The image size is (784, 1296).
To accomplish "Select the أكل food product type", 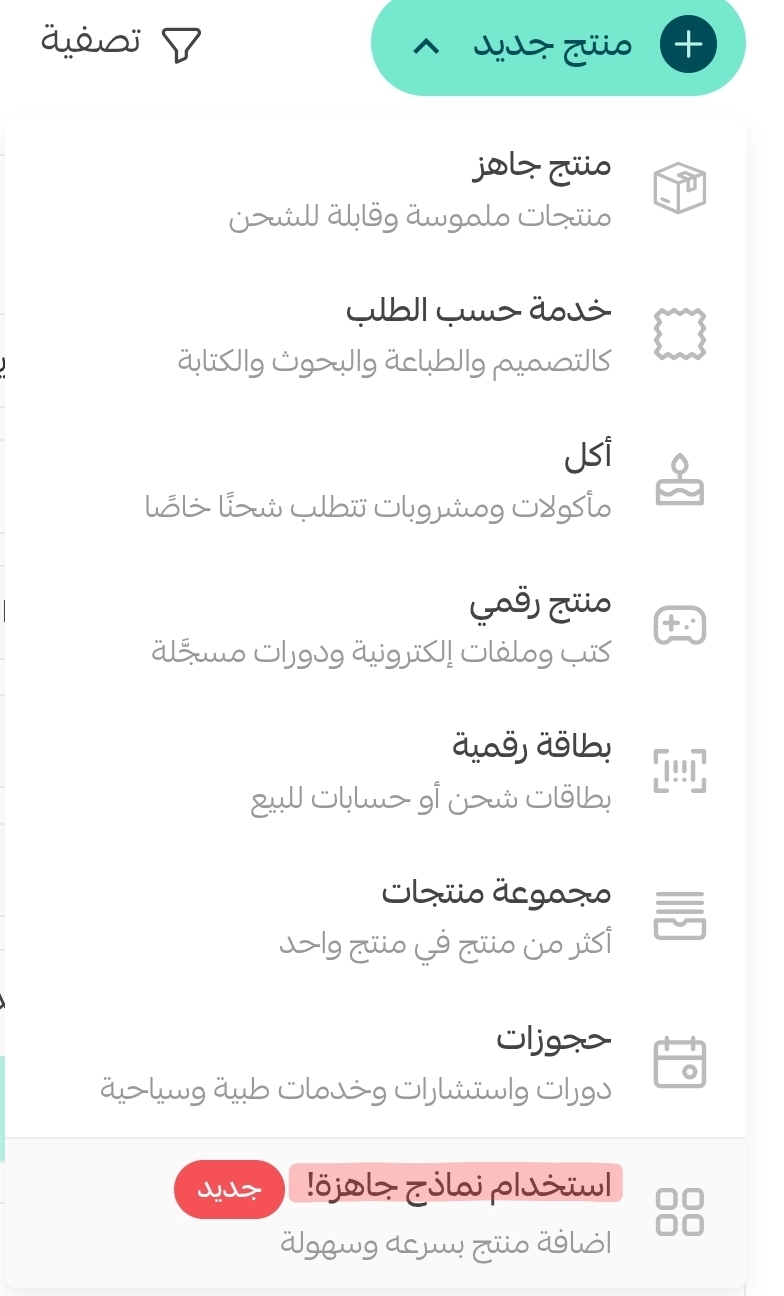I will 420,481.
